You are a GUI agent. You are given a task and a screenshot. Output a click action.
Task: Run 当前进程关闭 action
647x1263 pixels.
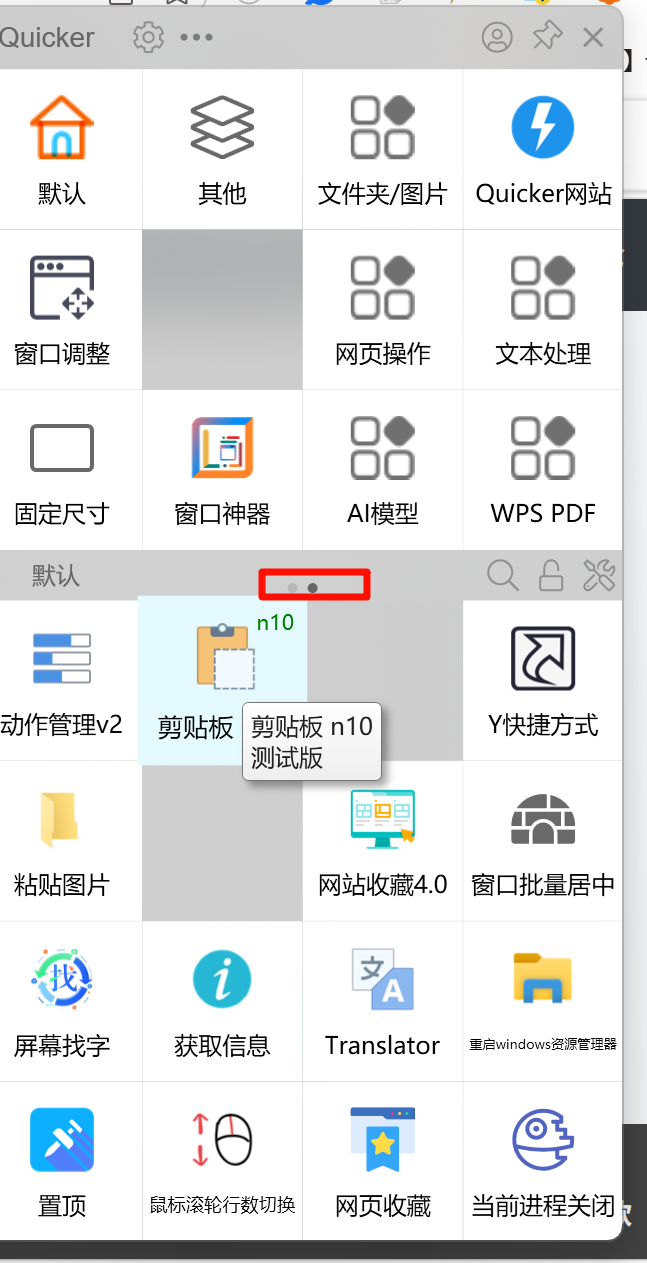tap(543, 1161)
